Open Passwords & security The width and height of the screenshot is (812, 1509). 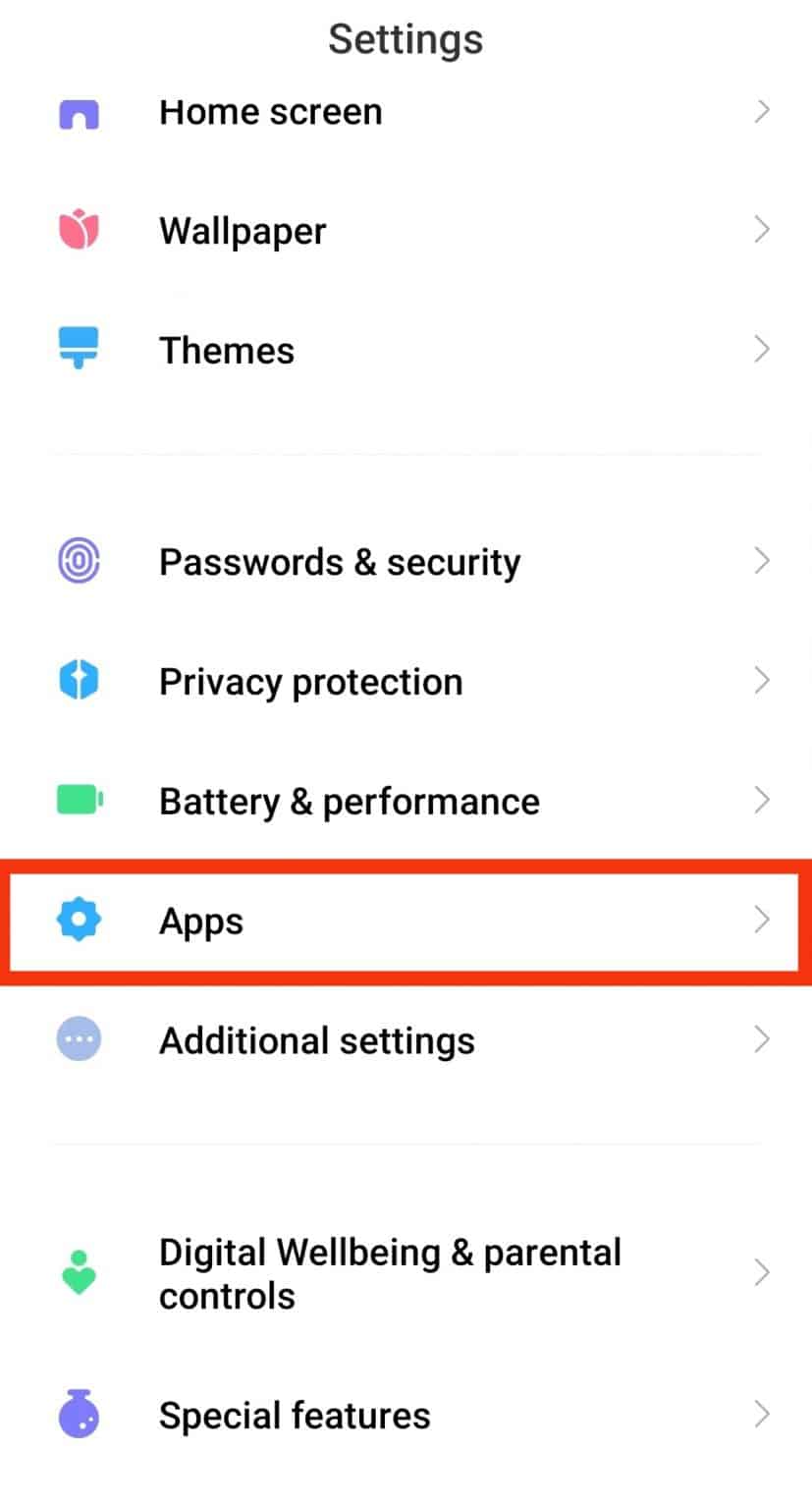click(393, 560)
